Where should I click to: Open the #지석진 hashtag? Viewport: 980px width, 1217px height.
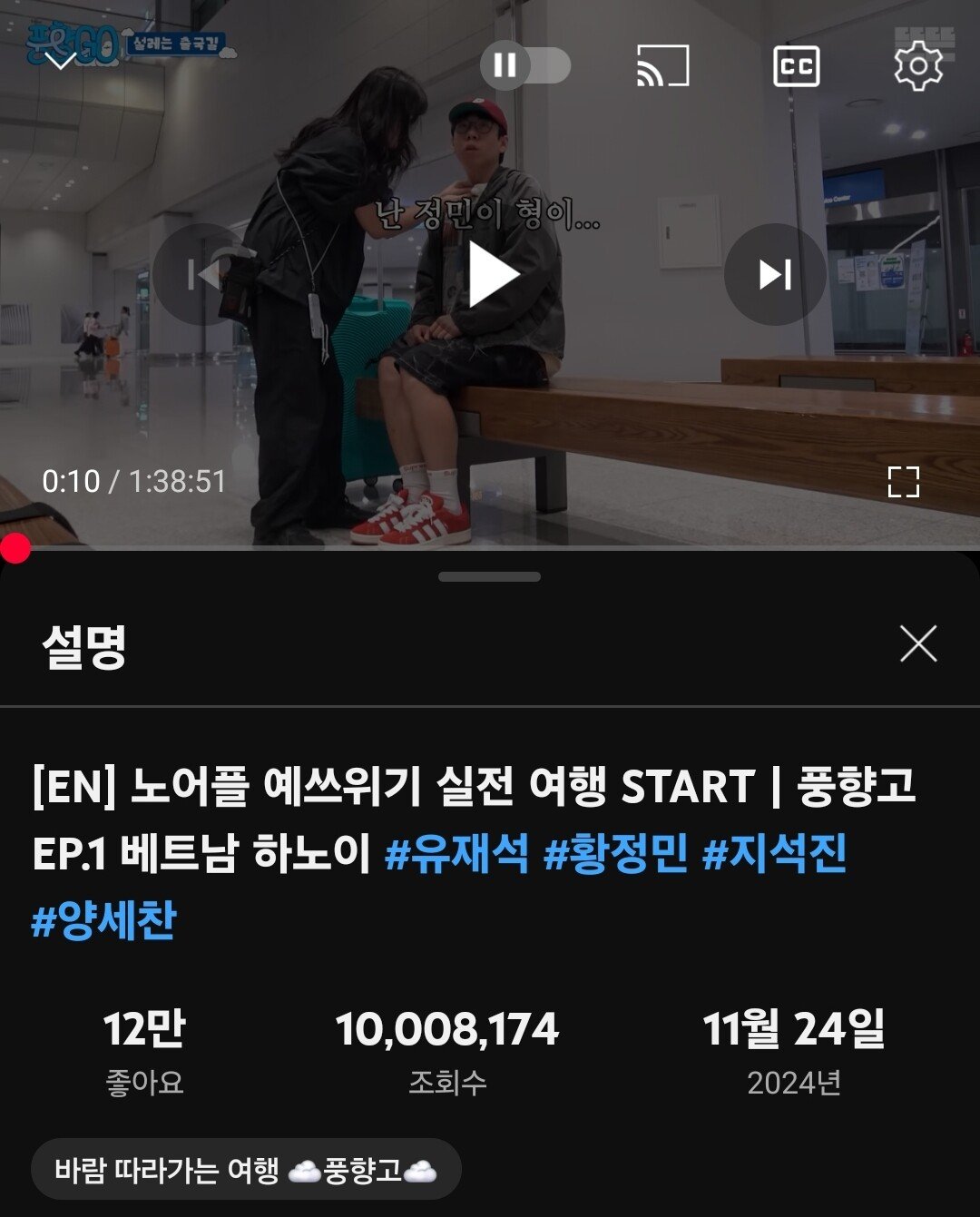[x=775, y=854]
